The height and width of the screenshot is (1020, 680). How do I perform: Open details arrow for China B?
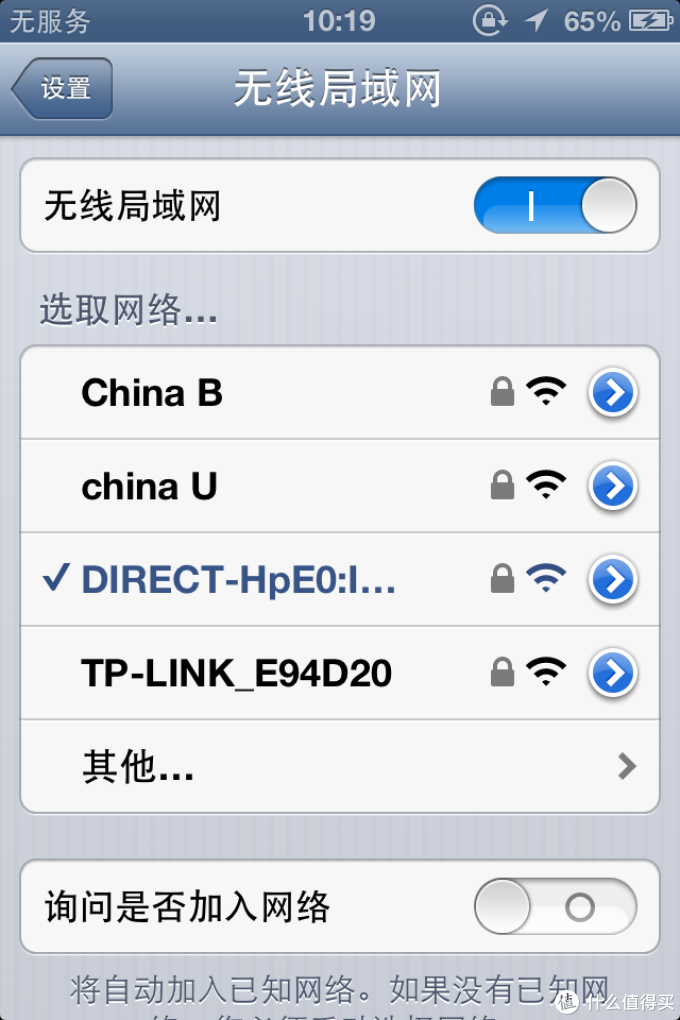(x=612, y=393)
